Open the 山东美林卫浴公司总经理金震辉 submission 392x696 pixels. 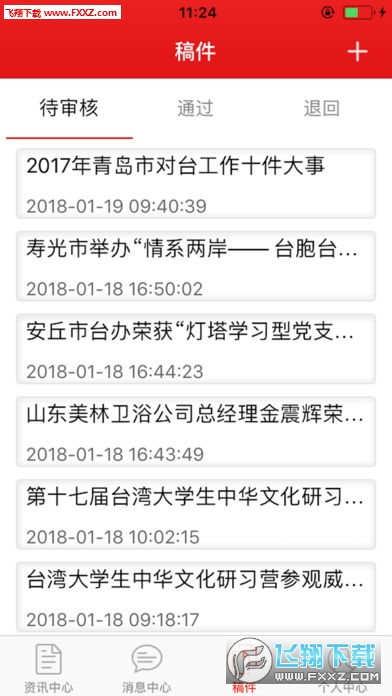coord(196,431)
